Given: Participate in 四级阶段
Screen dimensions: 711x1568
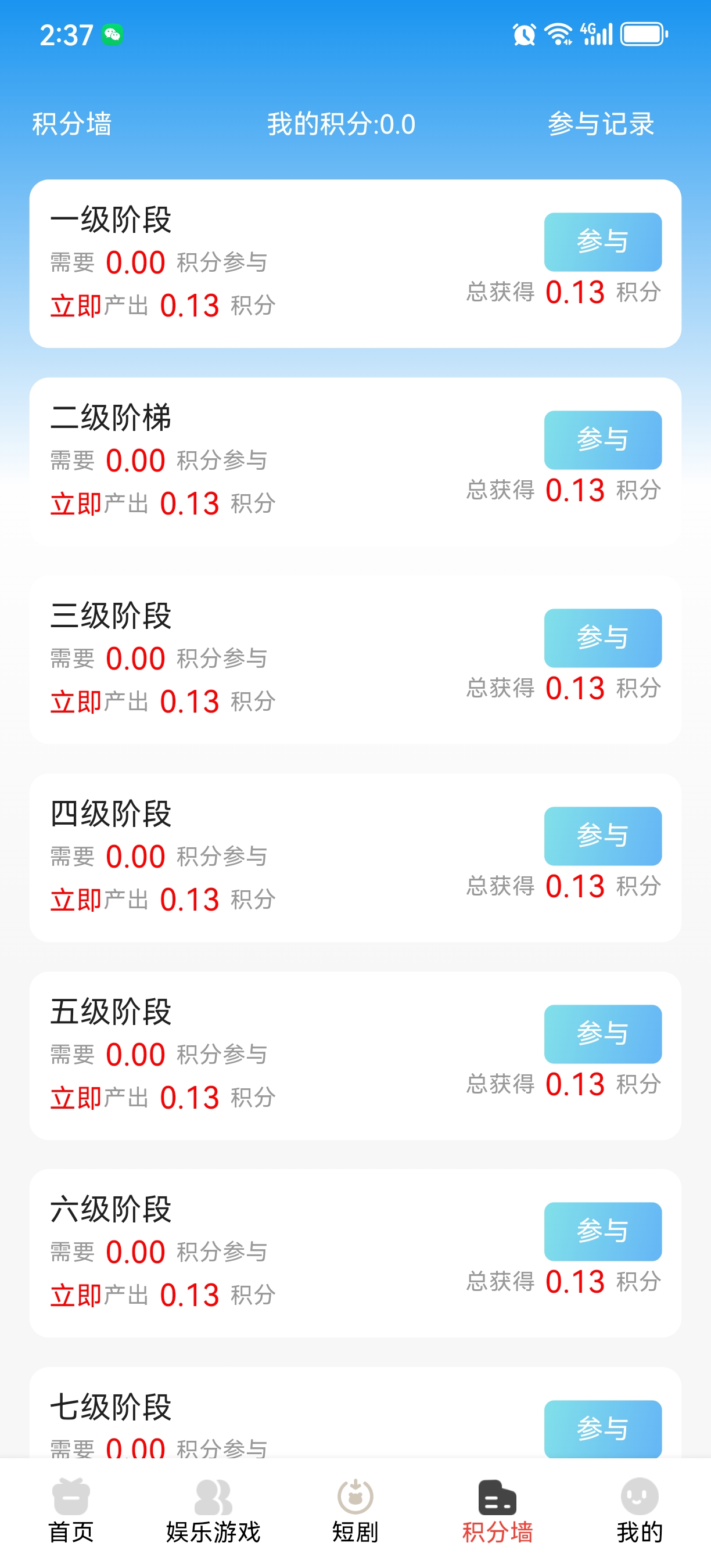Looking at the screenshot, I should 602,836.
